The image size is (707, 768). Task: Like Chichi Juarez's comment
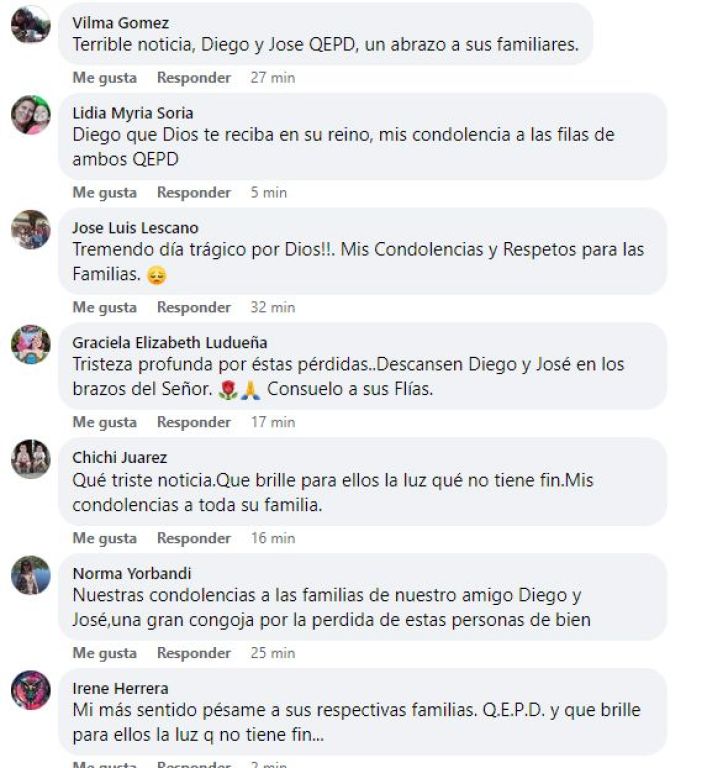click(x=104, y=538)
